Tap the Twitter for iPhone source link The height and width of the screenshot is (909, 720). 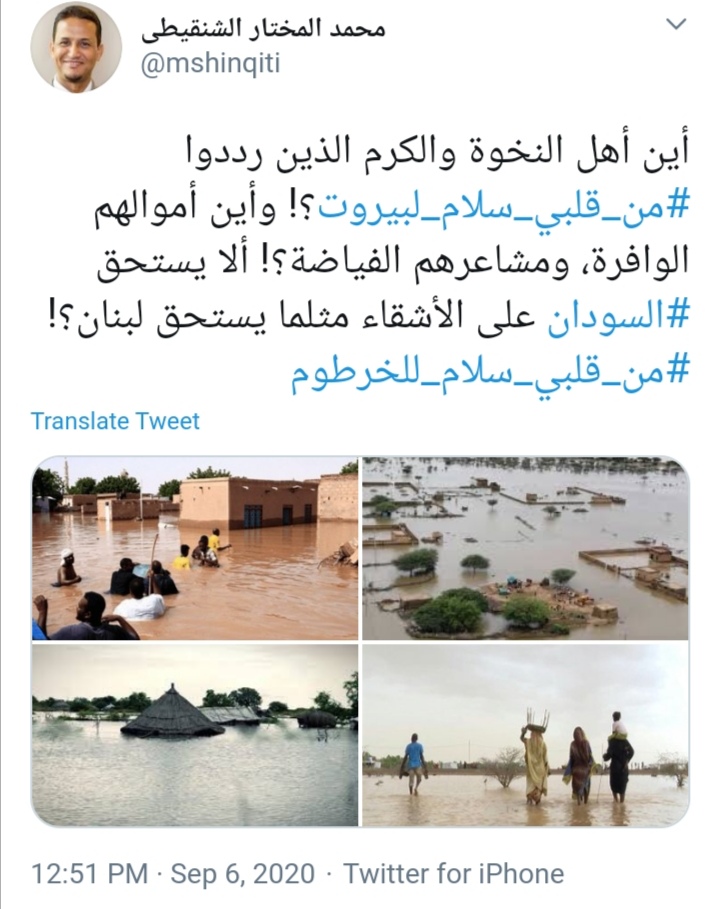coord(453,874)
